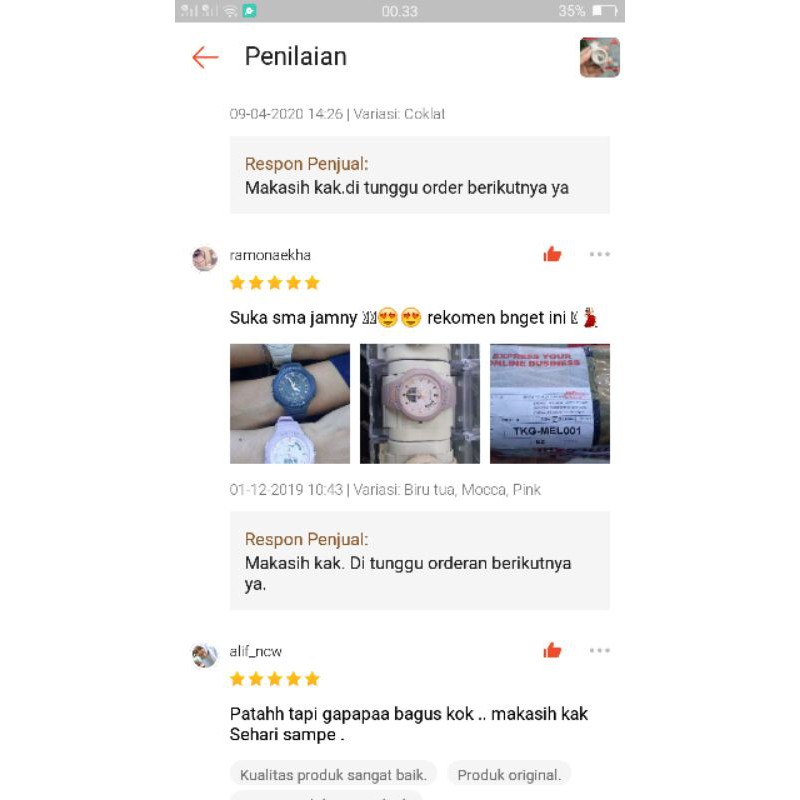Image resolution: width=800 pixels, height=800 pixels.
Task: View ramonaekha's pink watch photo
Action: (420, 403)
